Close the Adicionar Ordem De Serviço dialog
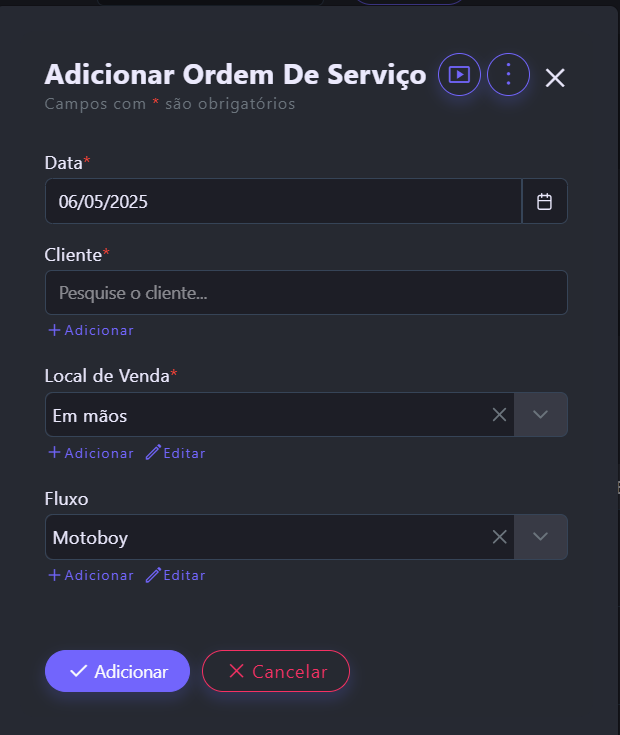This screenshot has width=620, height=735. click(555, 78)
